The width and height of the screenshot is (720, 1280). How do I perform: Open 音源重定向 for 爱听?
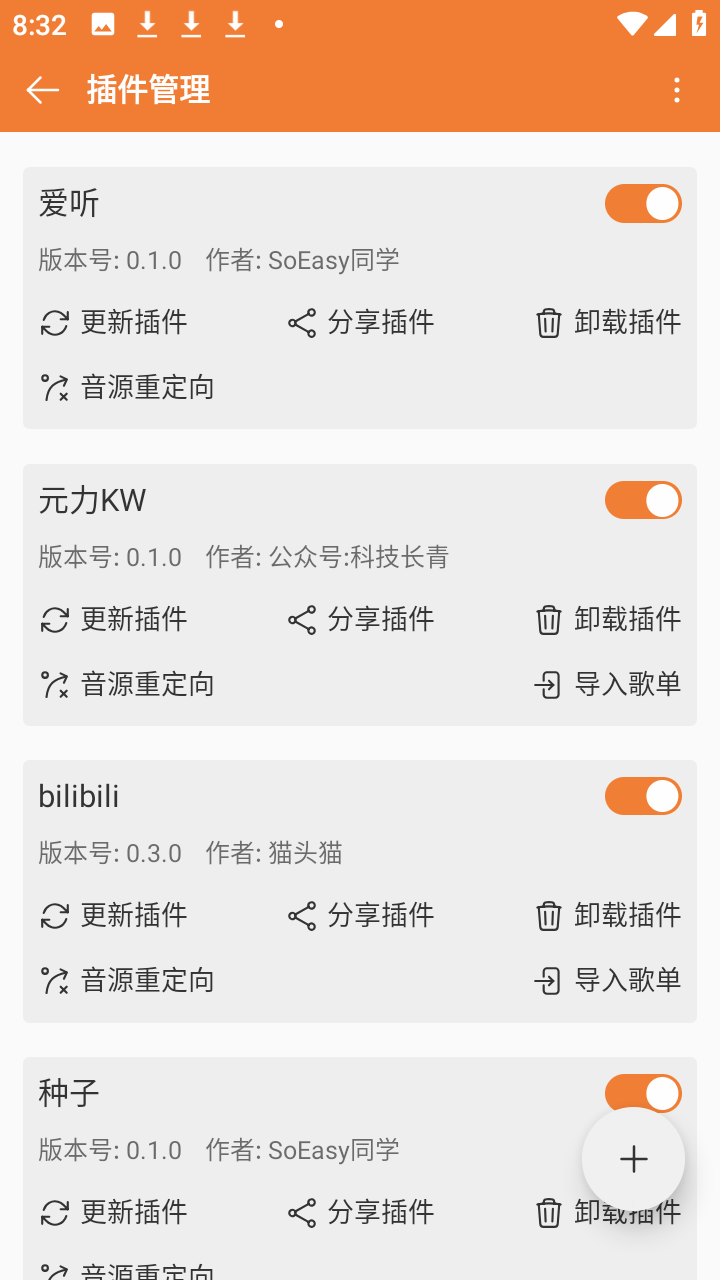127,387
